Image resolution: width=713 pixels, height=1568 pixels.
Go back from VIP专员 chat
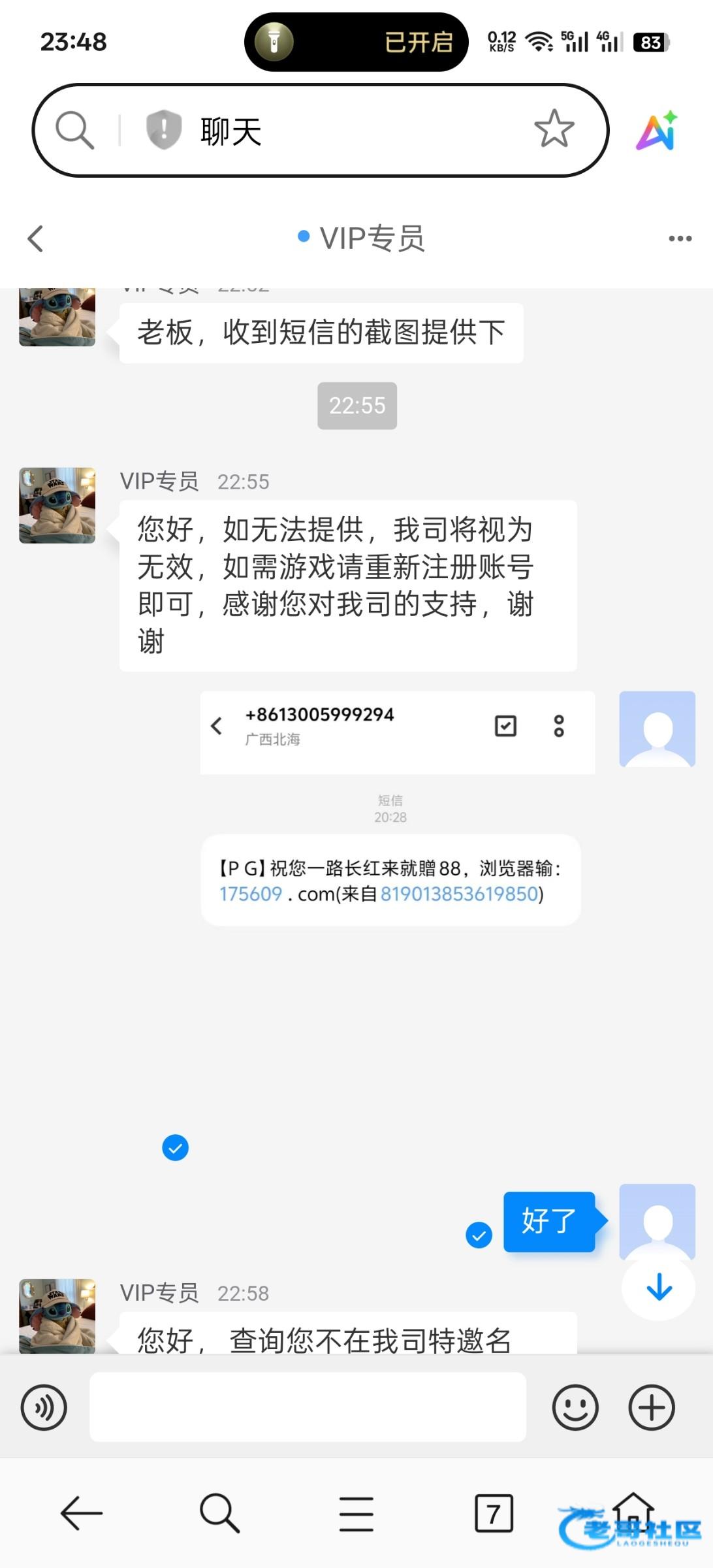[36, 238]
